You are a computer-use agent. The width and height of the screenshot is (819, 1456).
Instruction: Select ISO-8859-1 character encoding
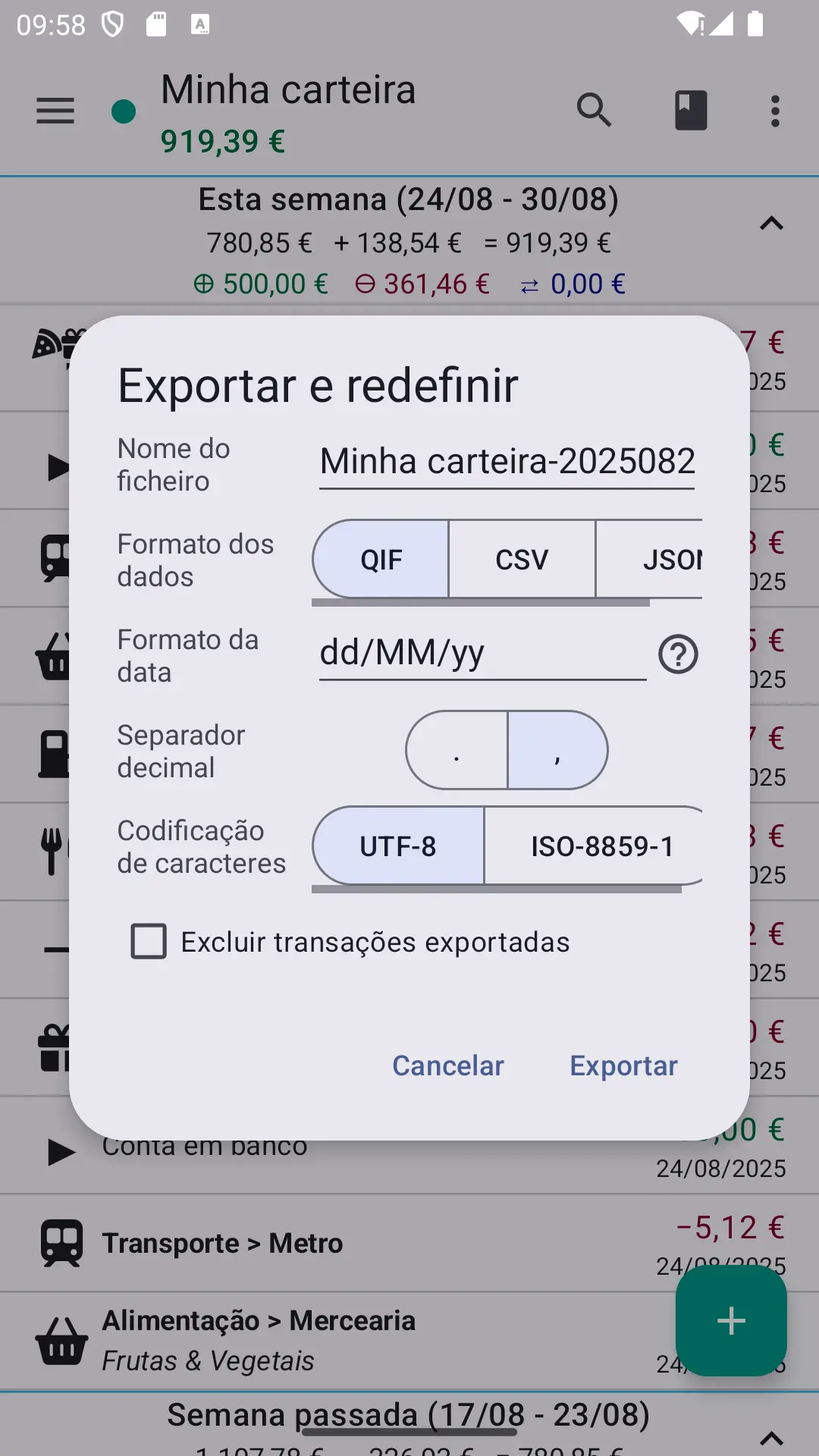594,846
